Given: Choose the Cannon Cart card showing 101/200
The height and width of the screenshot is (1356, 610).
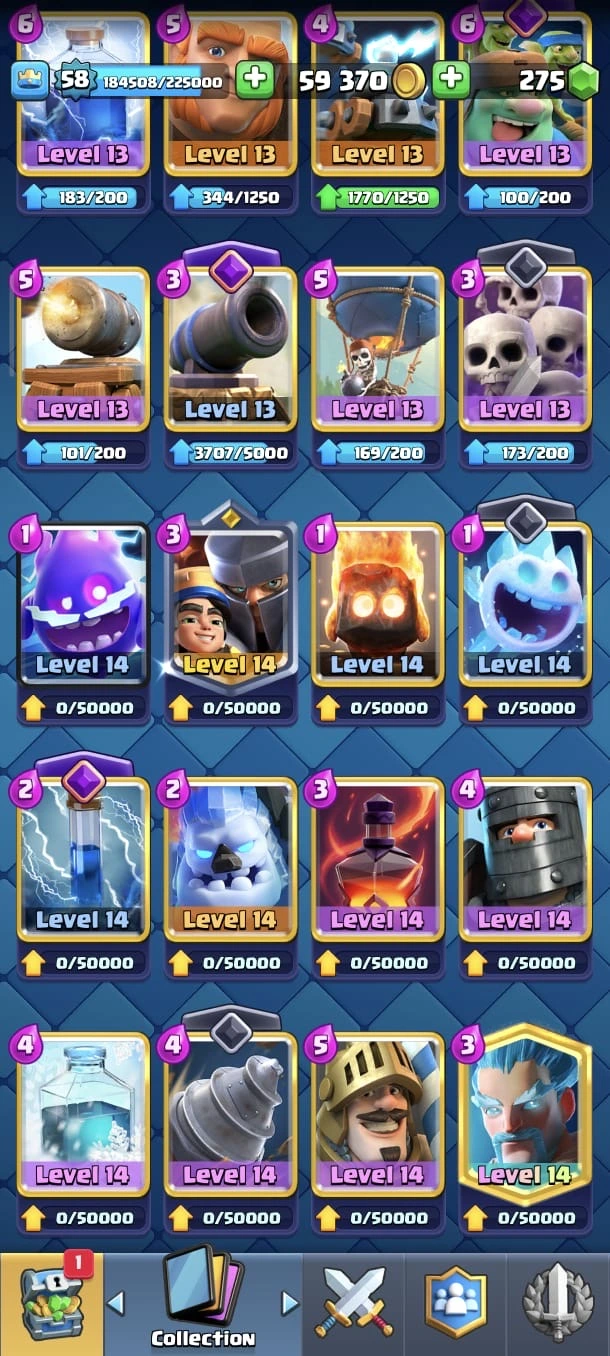Looking at the screenshot, I should (83, 350).
